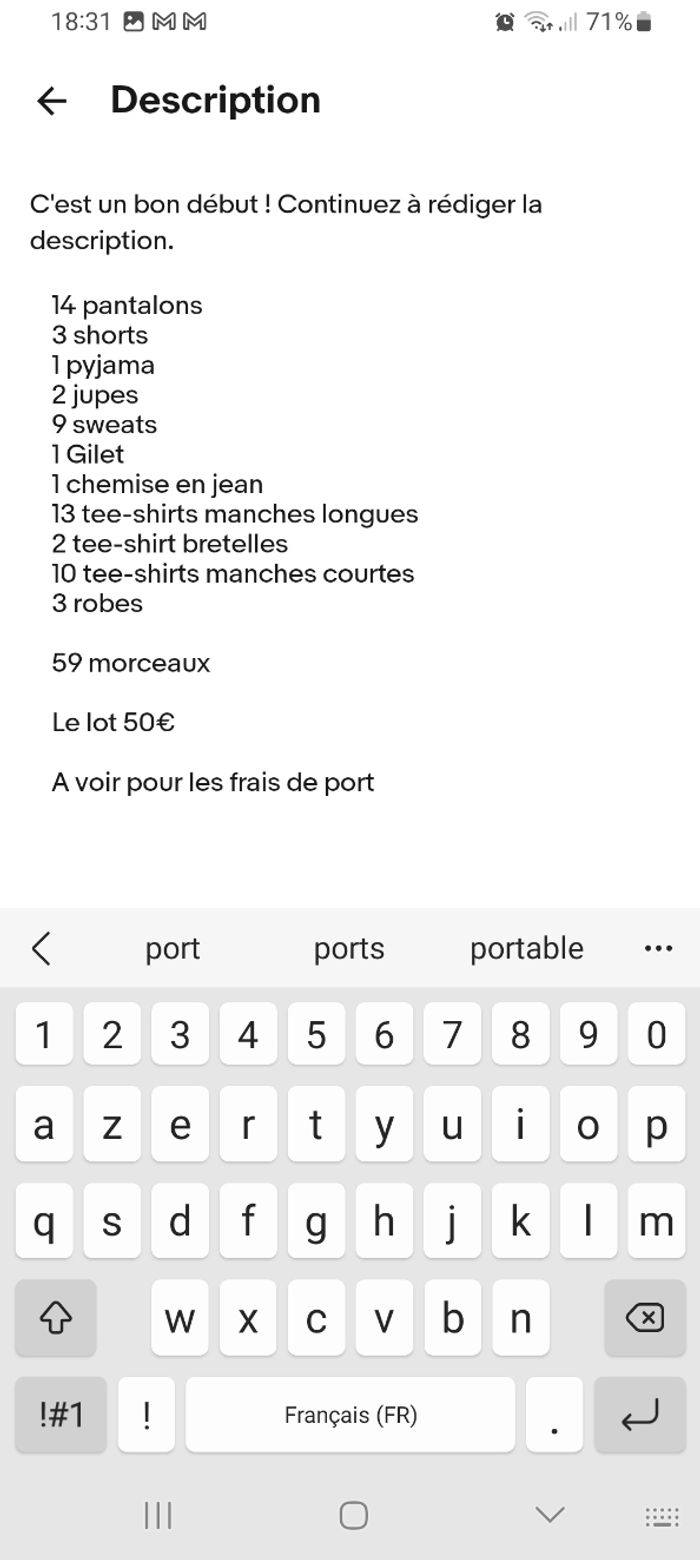Enable the shift key on the keyboard
700x1560 pixels.
coord(56,1318)
